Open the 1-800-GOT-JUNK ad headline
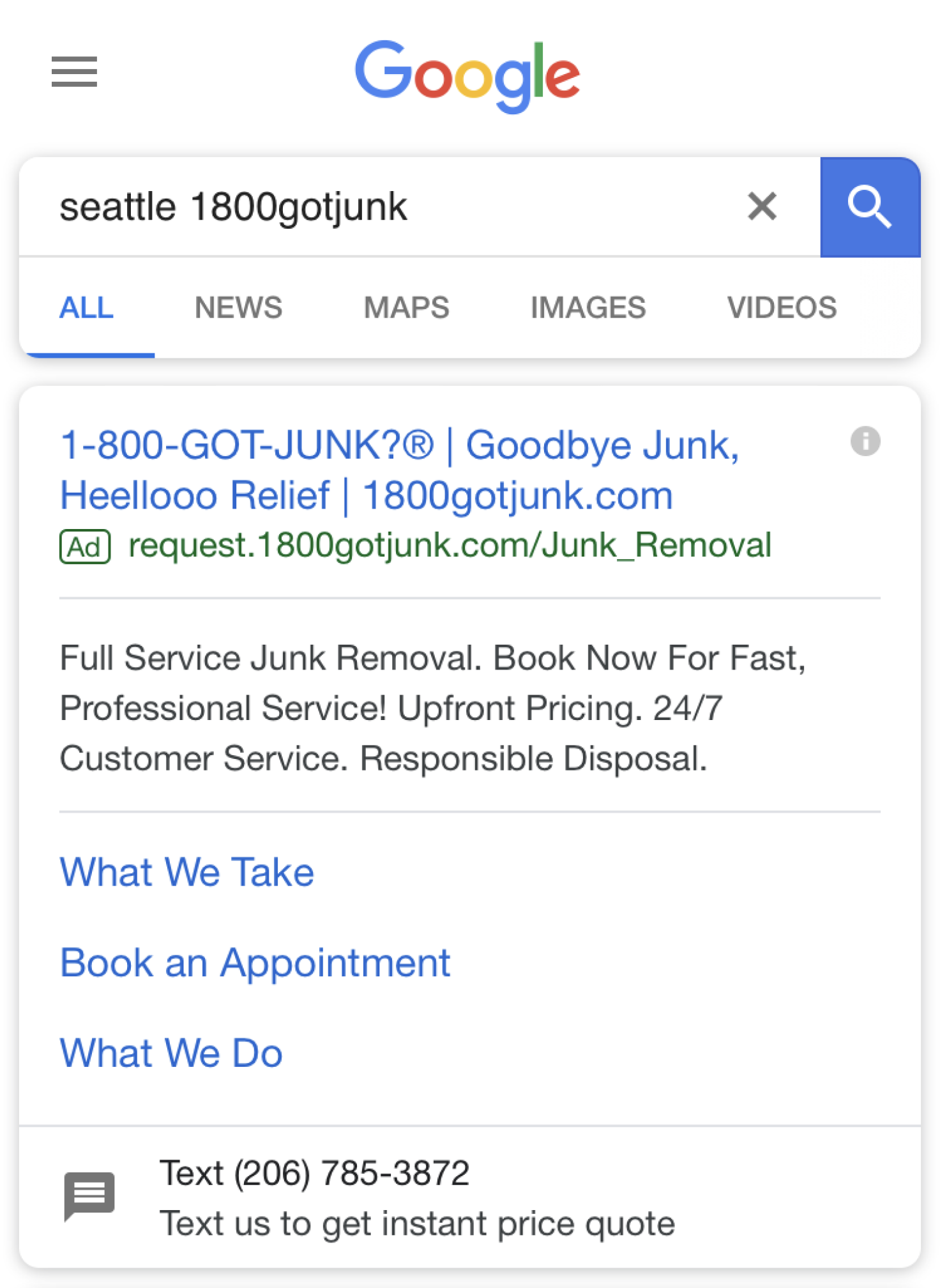940x1288 pixels. [x=400, y=468]
